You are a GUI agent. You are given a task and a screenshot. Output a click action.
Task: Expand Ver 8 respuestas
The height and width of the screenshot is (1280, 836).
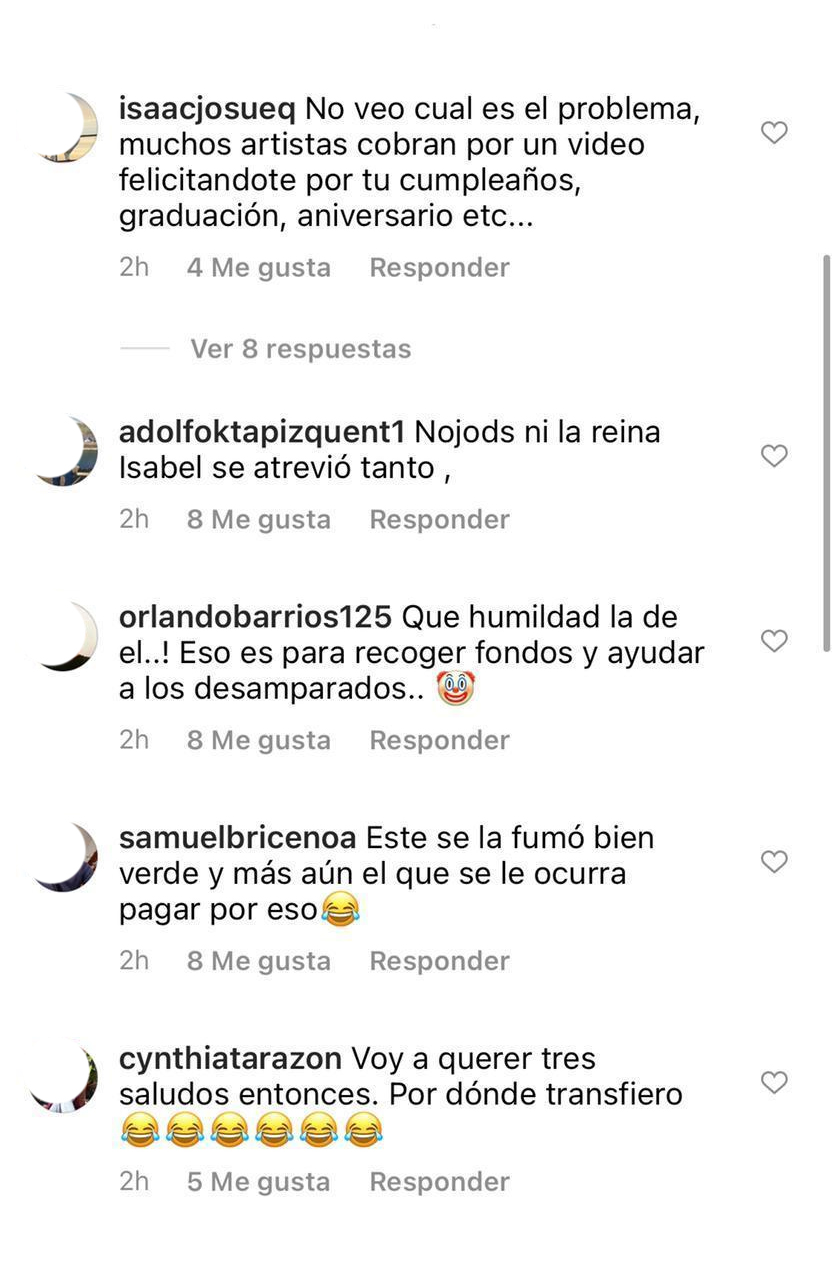pos(300,349)
